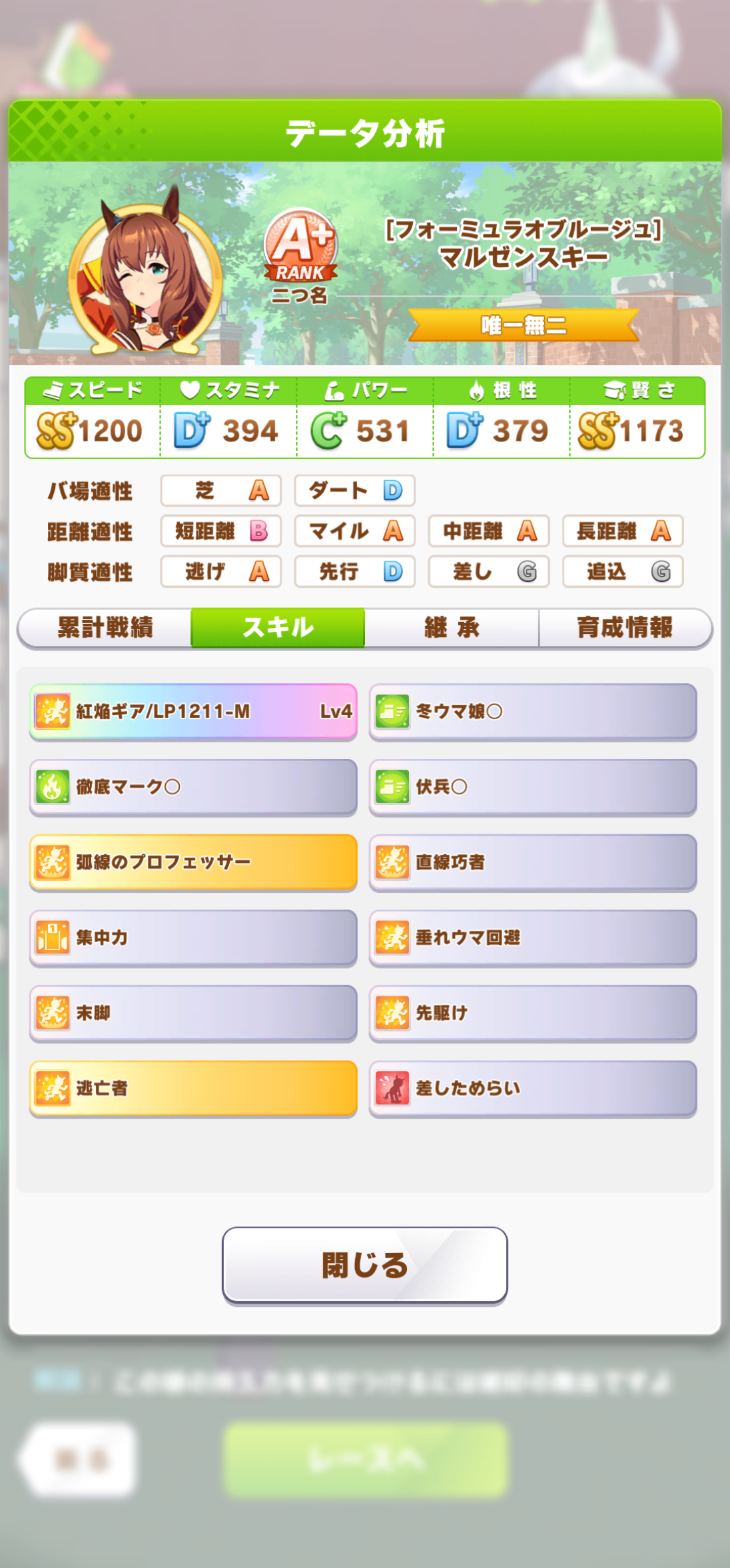The image size is (730, 1568).
Task: Tap the 差しためらい skill
Action: click(533, 1088)
